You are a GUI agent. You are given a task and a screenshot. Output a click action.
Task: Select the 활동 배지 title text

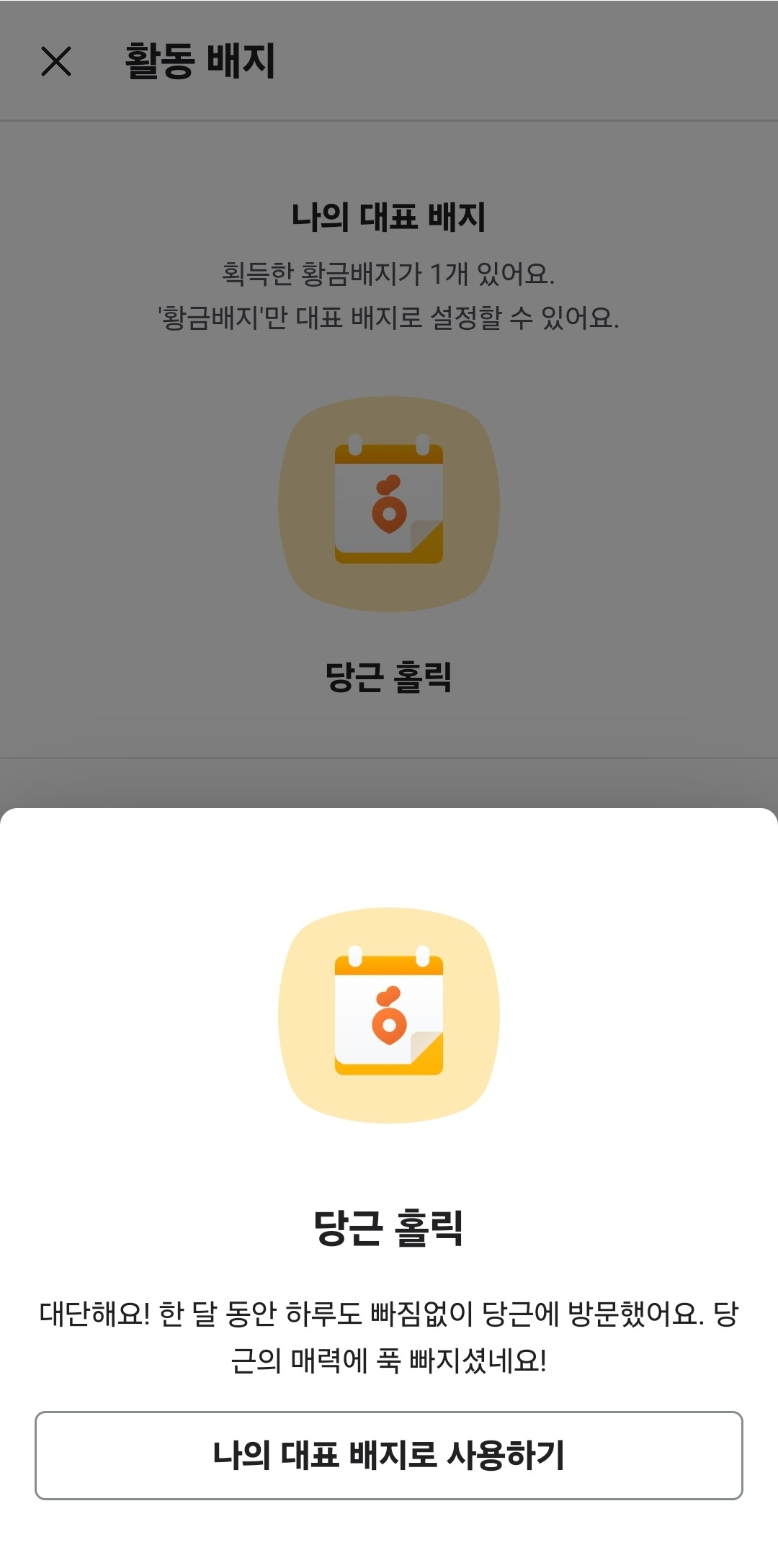(x=202, y=65)
